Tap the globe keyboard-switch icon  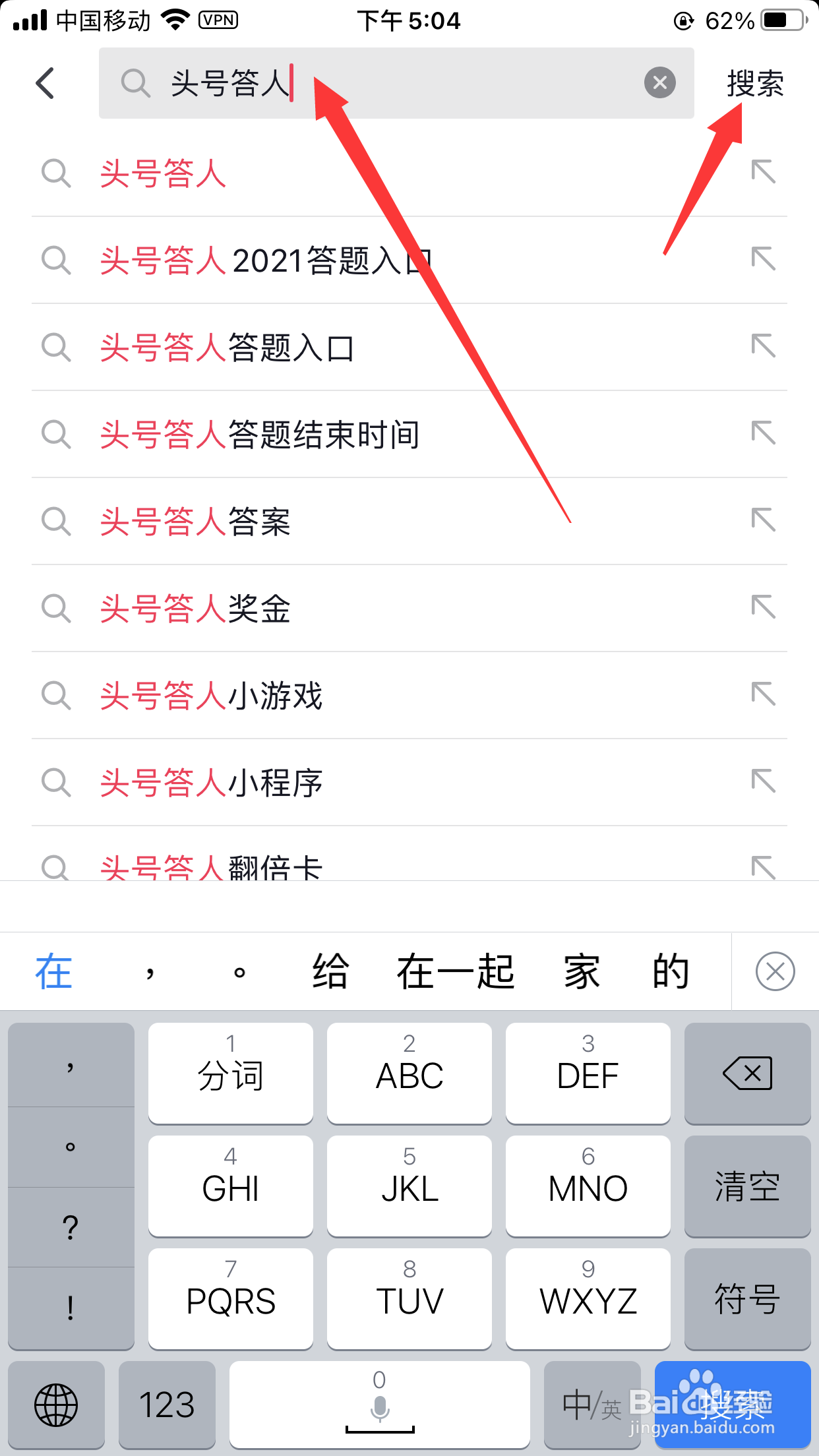pyautogui.click(x=56, y=1405)
